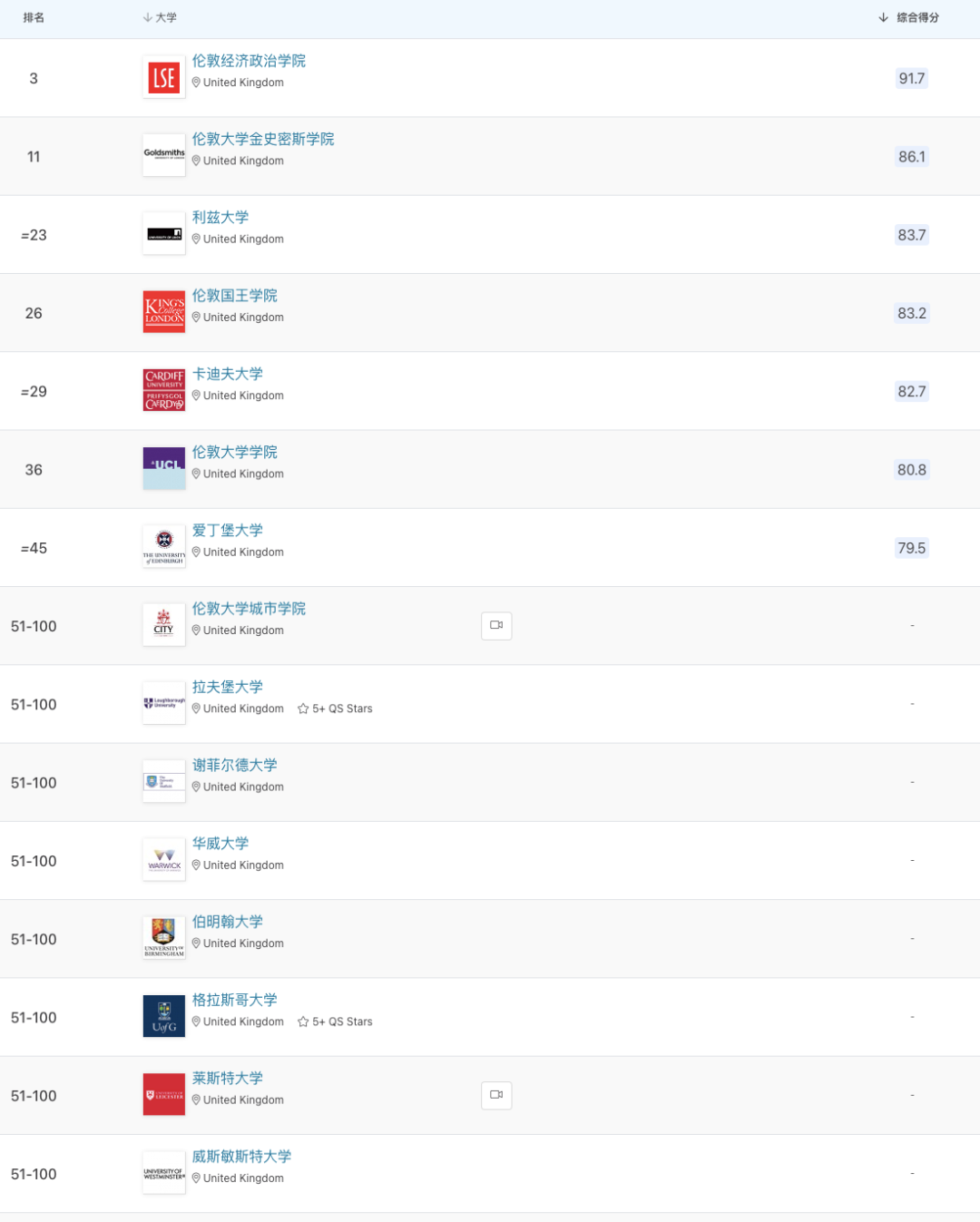Screen dimensions: 980x1222
Task: Click the location pin beside LSE's United Kingdom
Action: click(x=197, y=82)
